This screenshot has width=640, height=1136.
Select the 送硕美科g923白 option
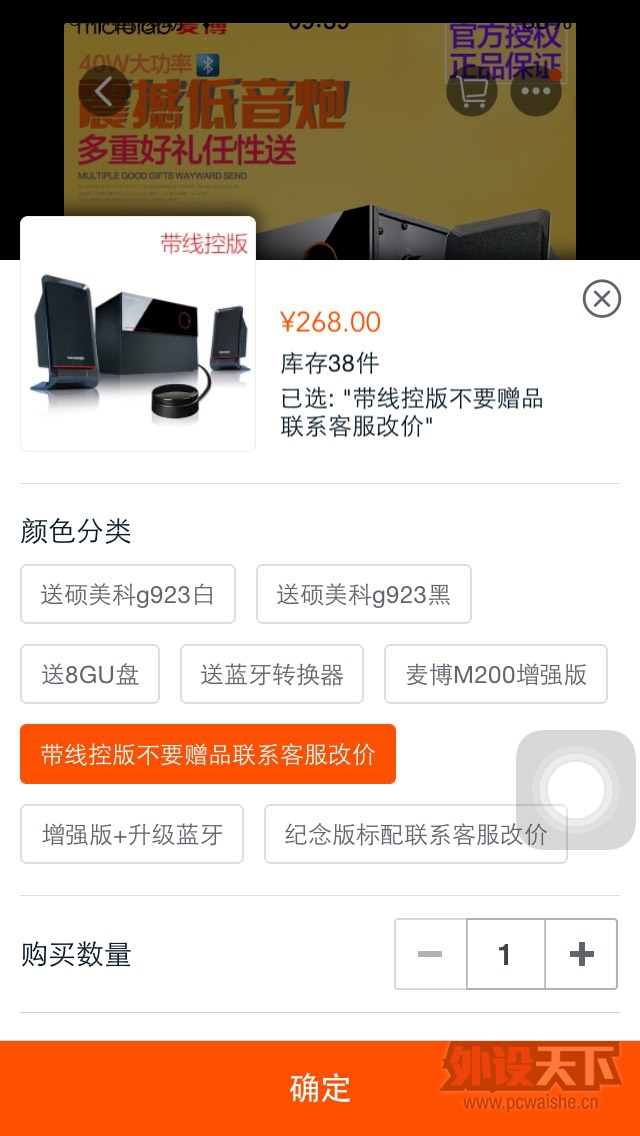(x=128, y=594)
